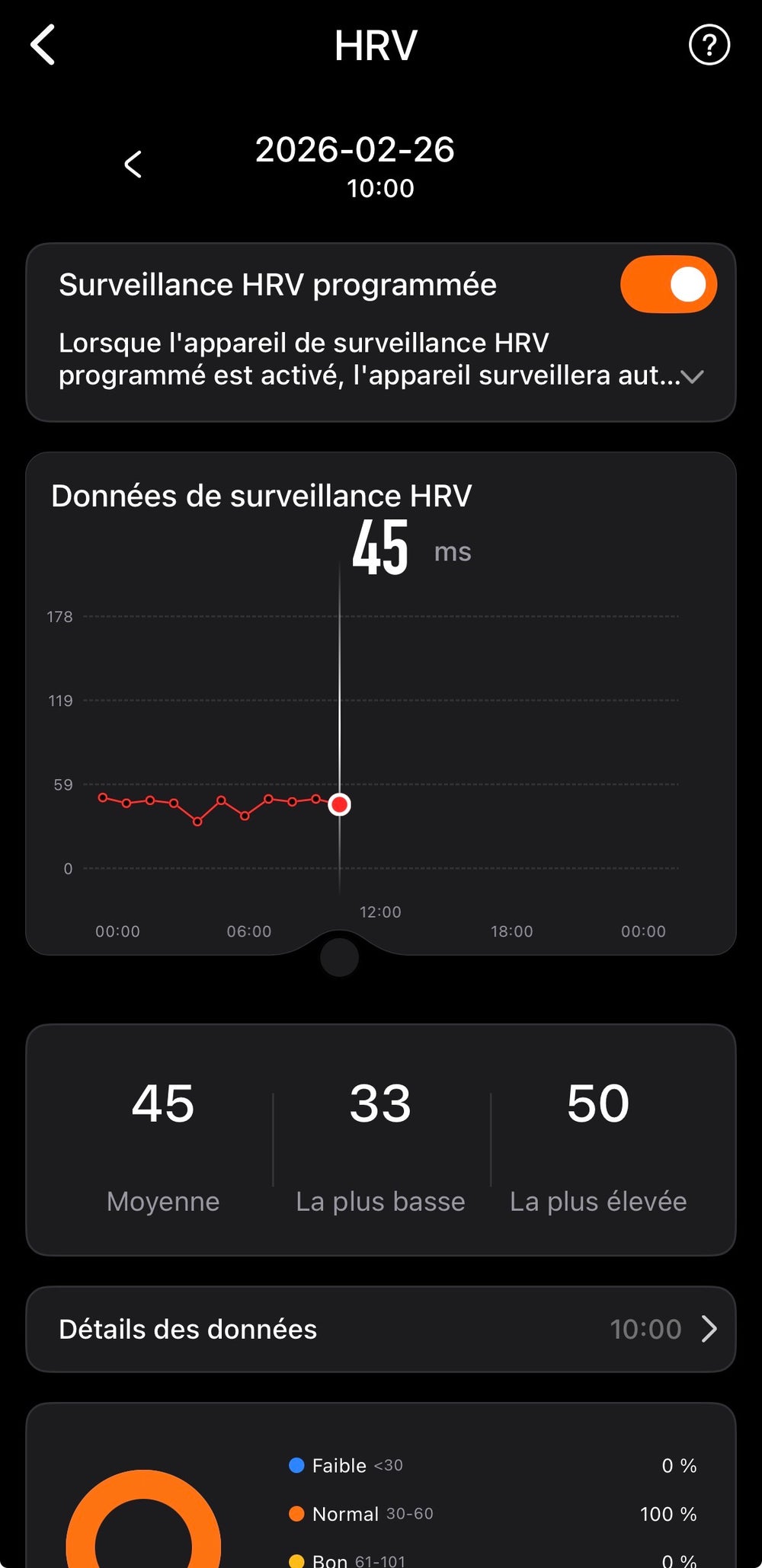Viewport: 762px width, 1568px height.
Task: Click the orange Normal legend dot
Action: point(296,1513)
